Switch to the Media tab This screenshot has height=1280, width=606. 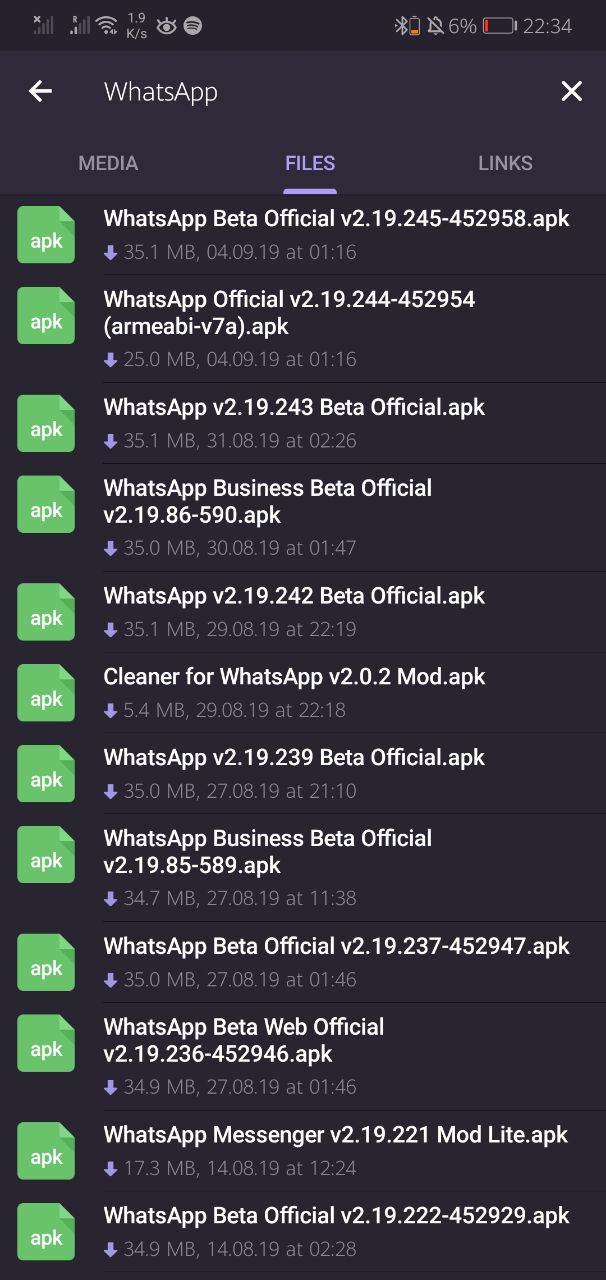tap(108, 163)
